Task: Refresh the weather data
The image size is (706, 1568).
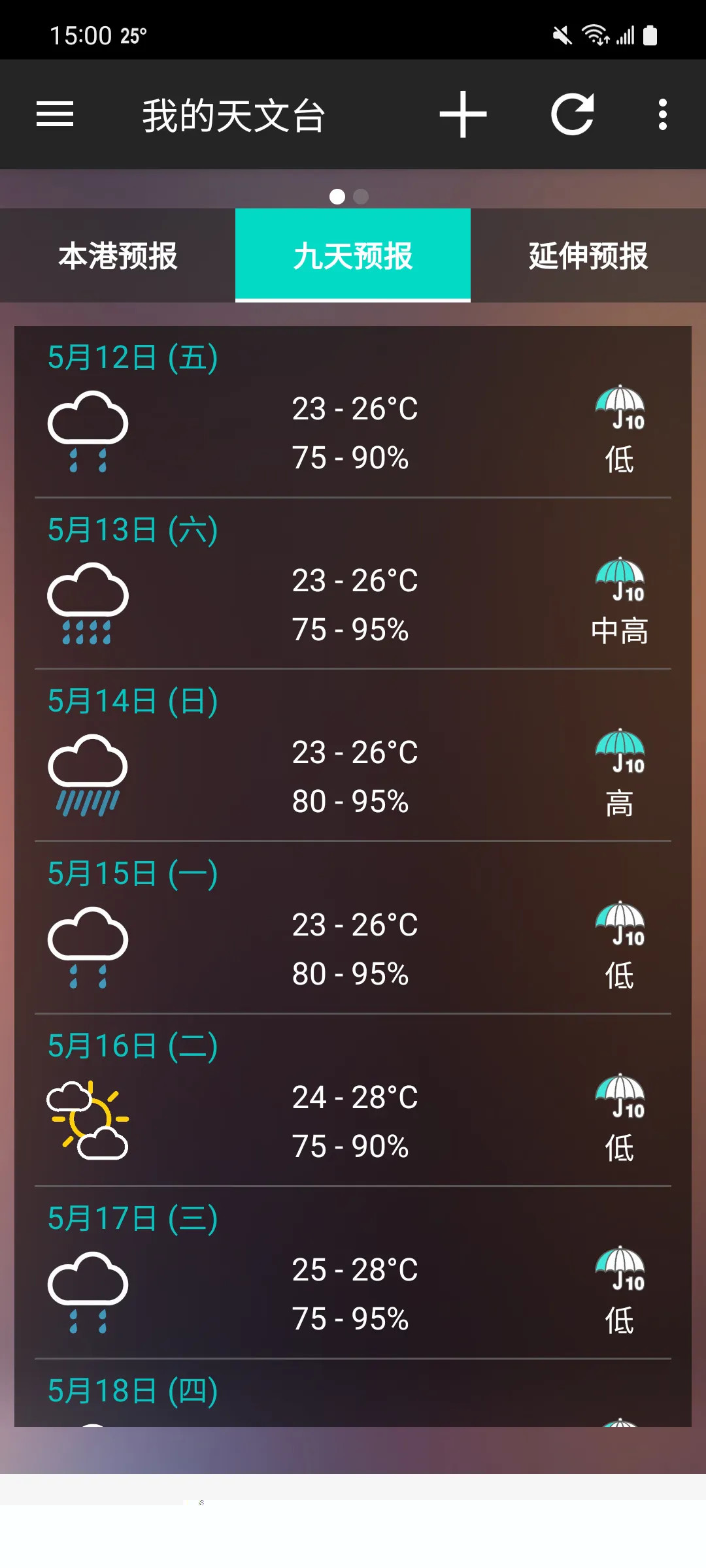Action: (573, 115)
